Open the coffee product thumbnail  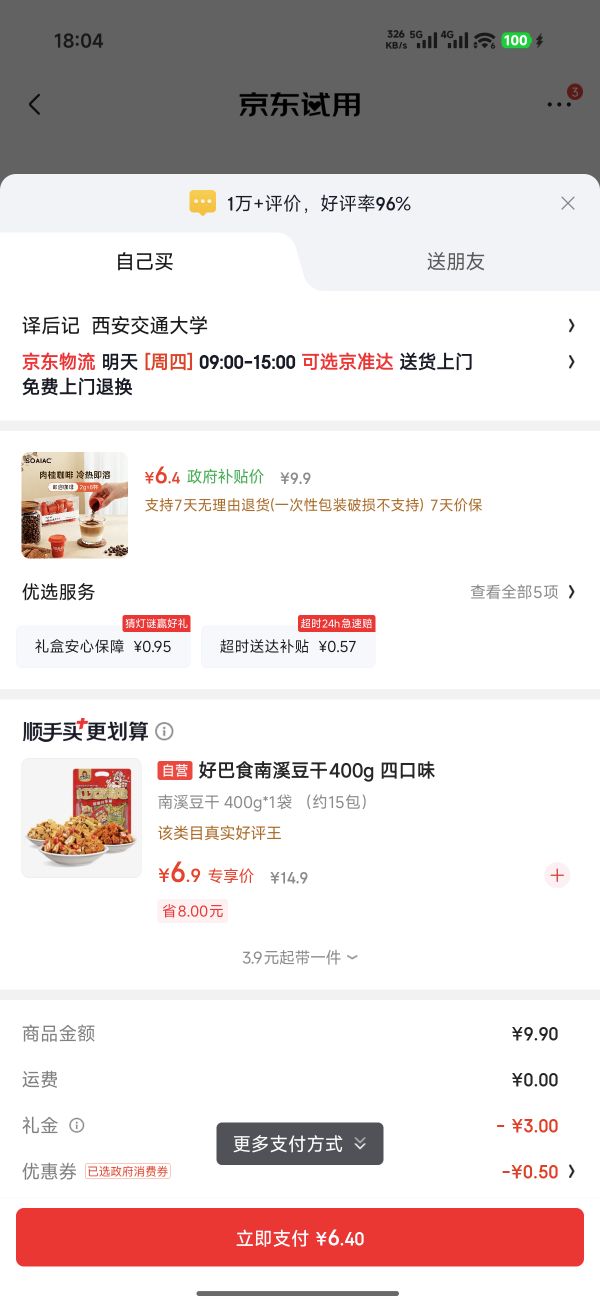point(75,505)
